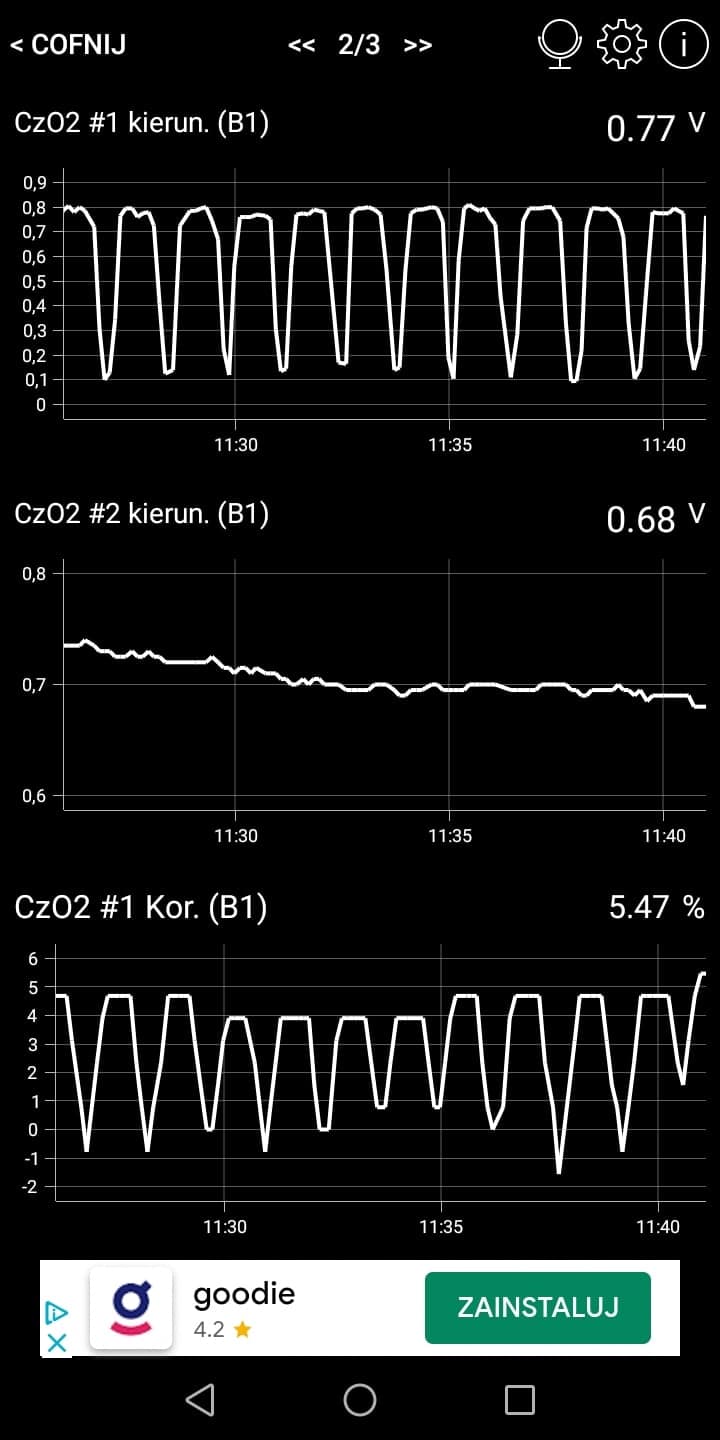720x1440 pixels.
Task: Go to the previous page with <<
Action: (301, 46)
